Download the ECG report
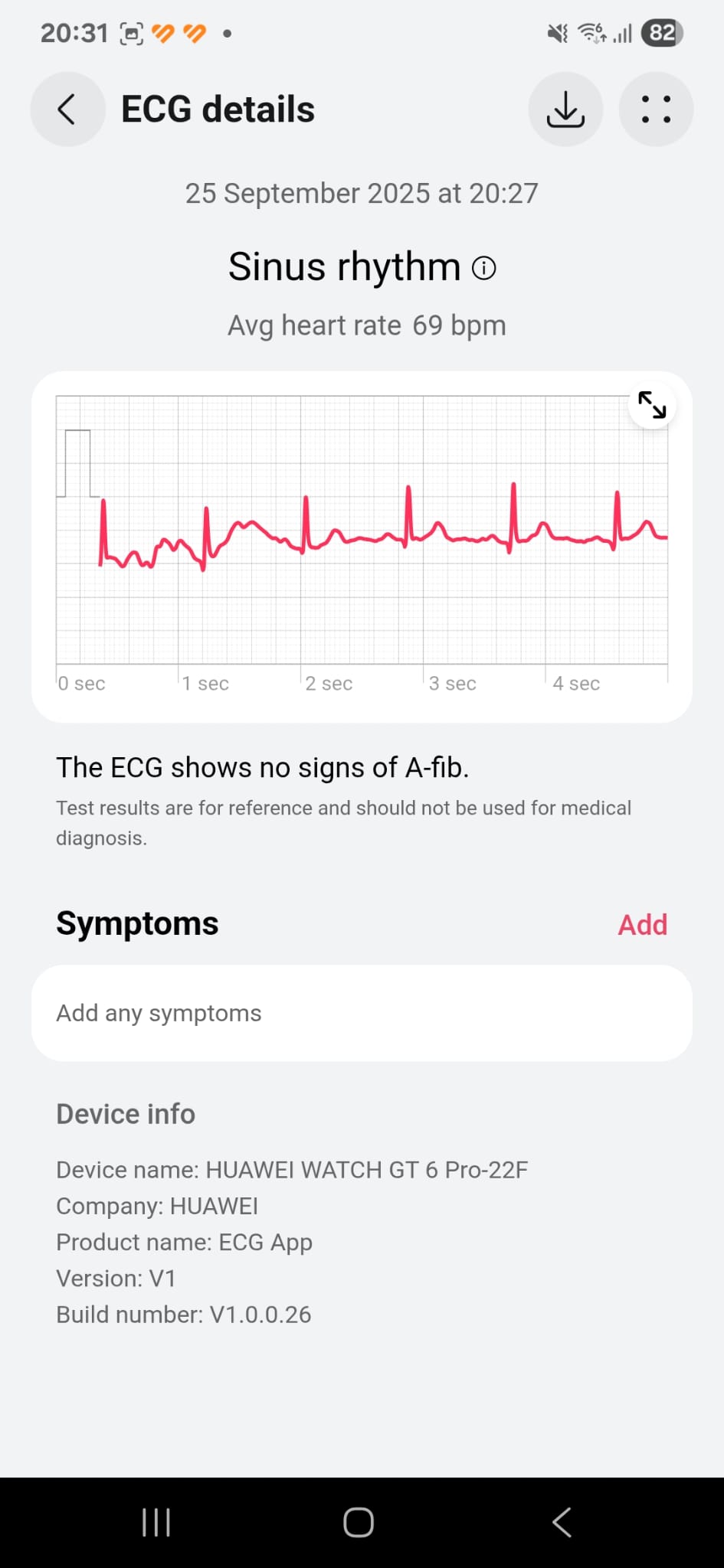Screen dimensions: 724x1568 click(x=565, y=109)
